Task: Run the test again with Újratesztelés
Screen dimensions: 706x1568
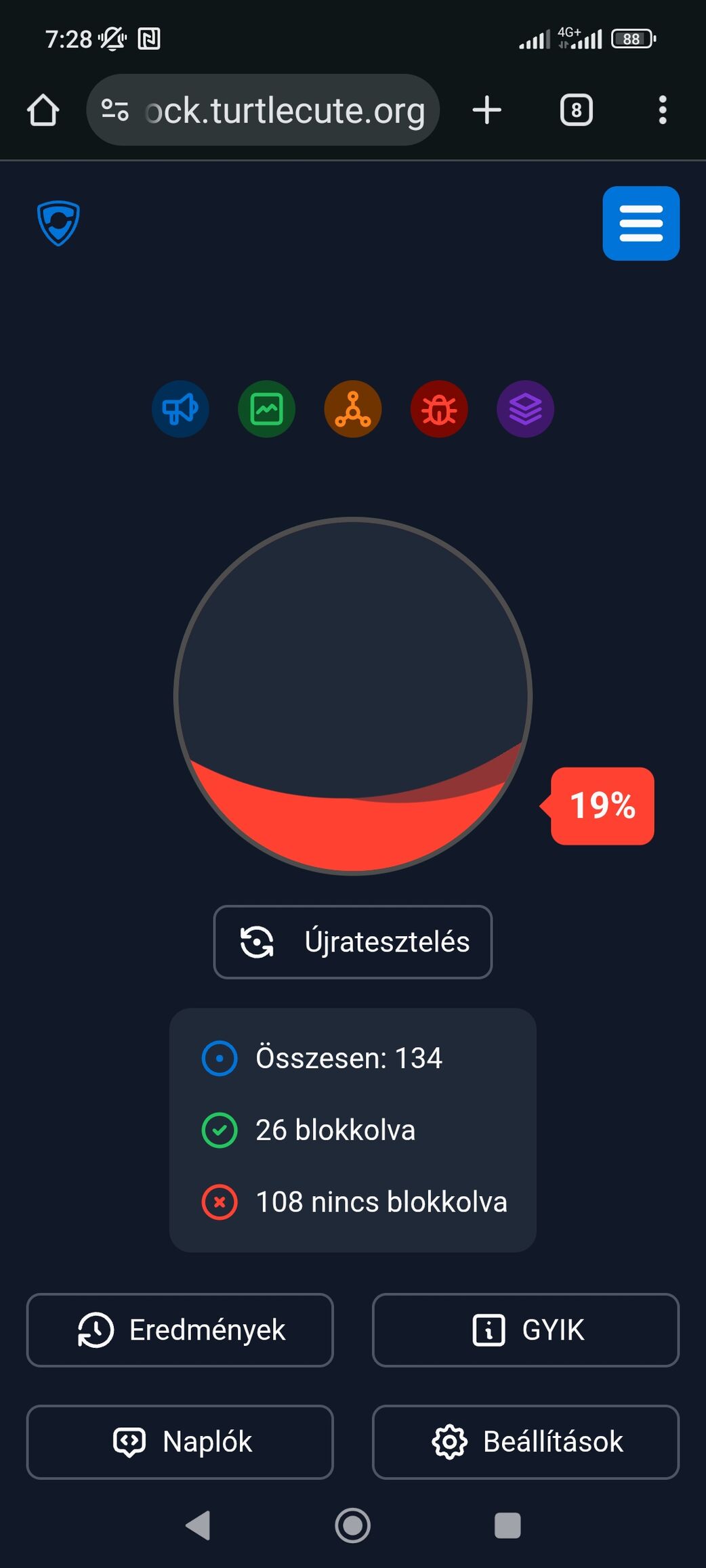Action: [x=352, y=941]
